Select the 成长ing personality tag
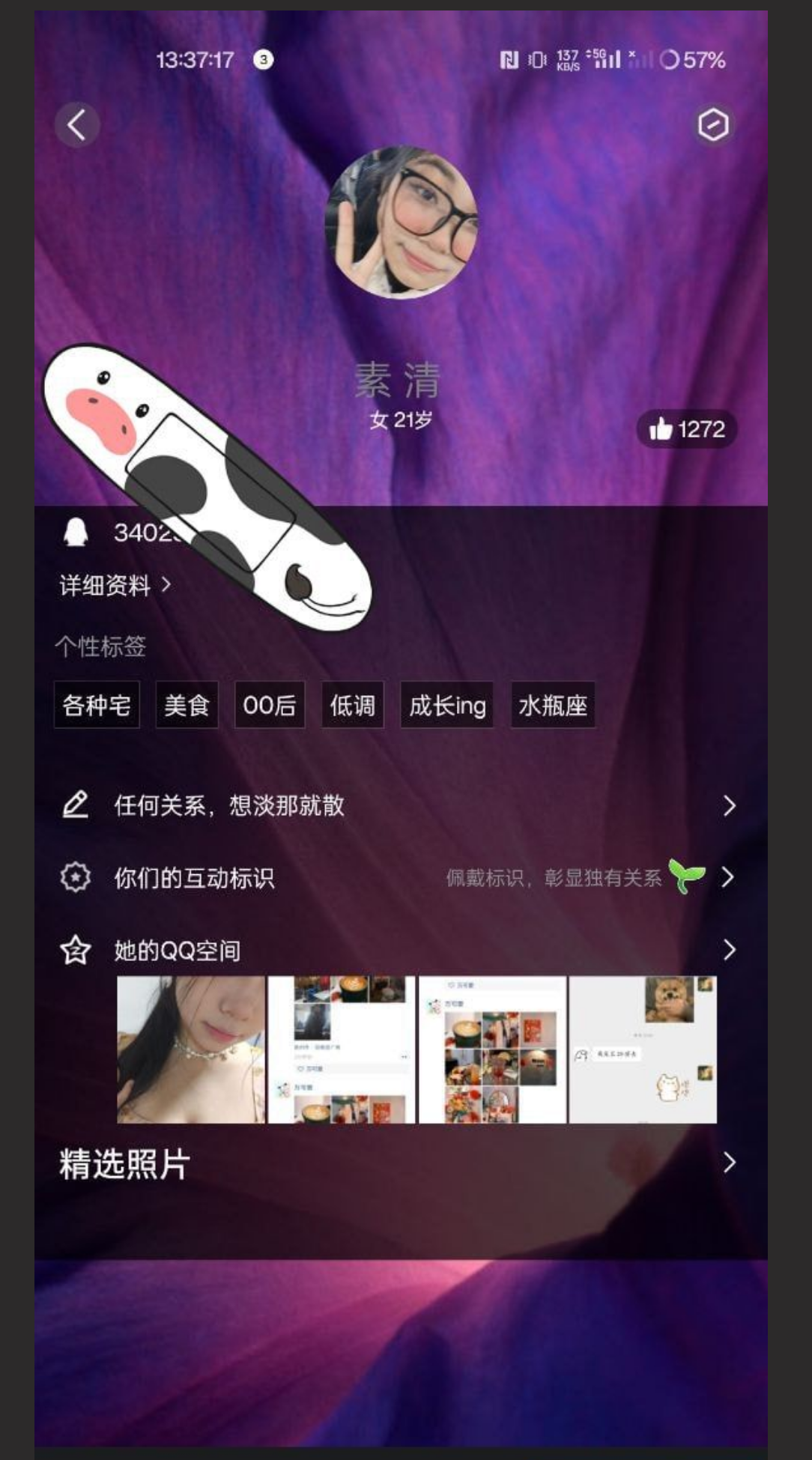The image size is (812, 1460). [x=446, y=704]
